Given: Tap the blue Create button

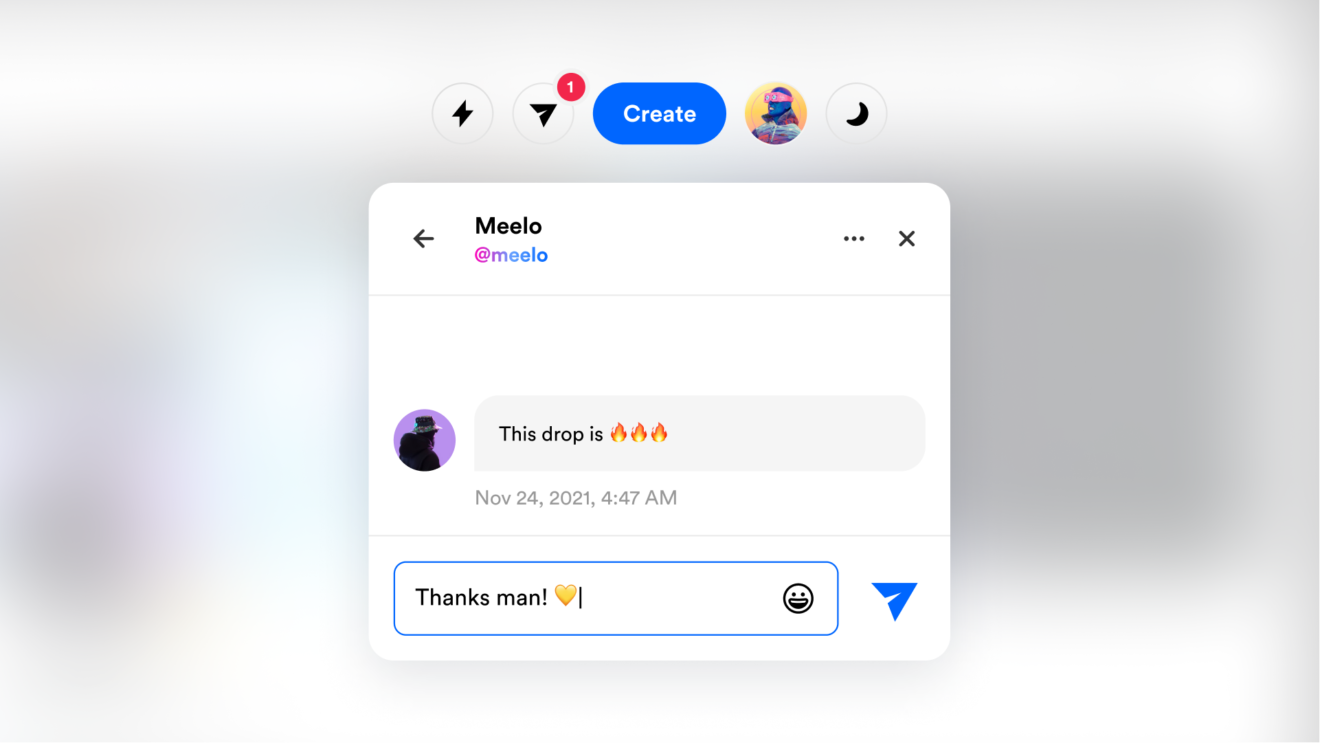Looking at the screenshot, I should (659, 114).
